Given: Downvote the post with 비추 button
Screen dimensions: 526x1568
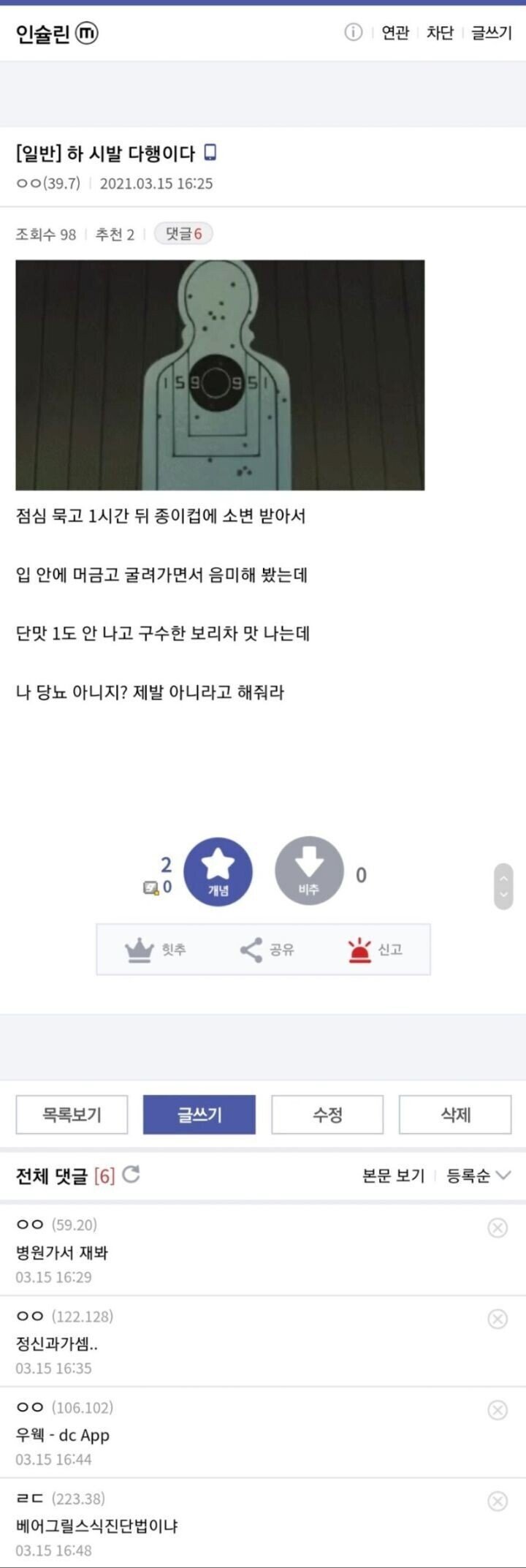Looking at the screenshot, I should tap(309, 871).
